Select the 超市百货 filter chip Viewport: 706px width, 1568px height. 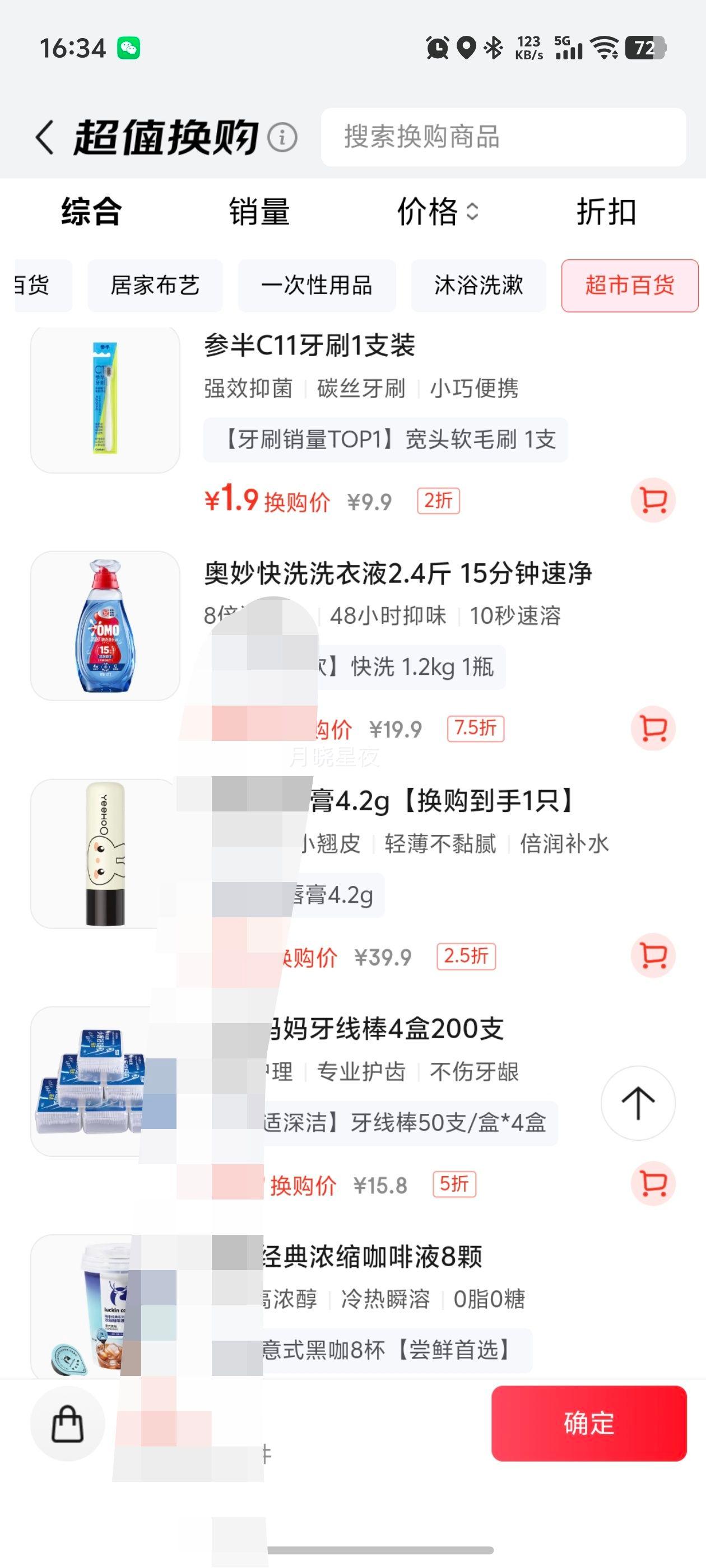point(629,286)
